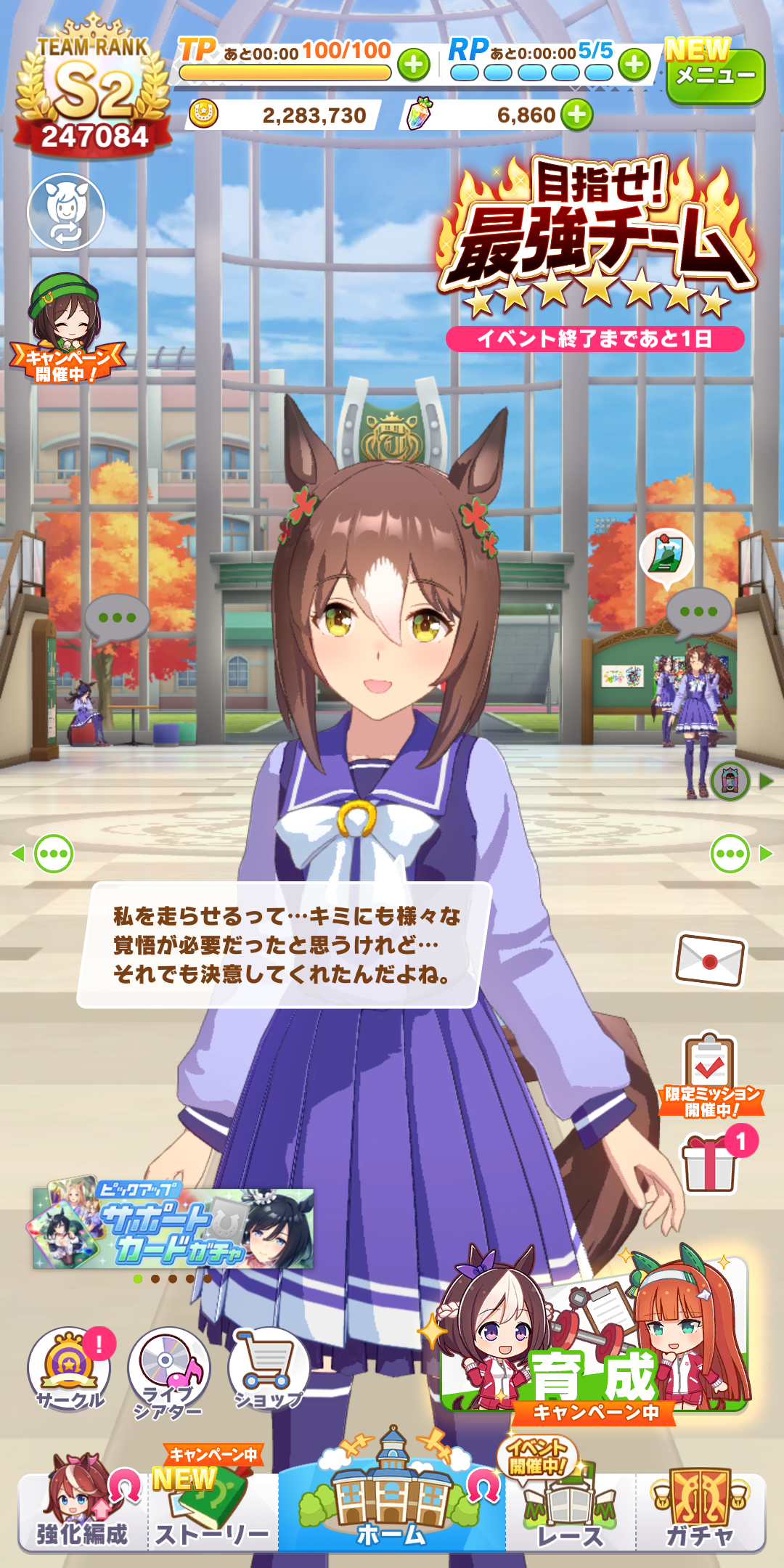This screenshot has width=784, height=1568.
Task: Add jewels with the green plus
Action: point(577,115)
